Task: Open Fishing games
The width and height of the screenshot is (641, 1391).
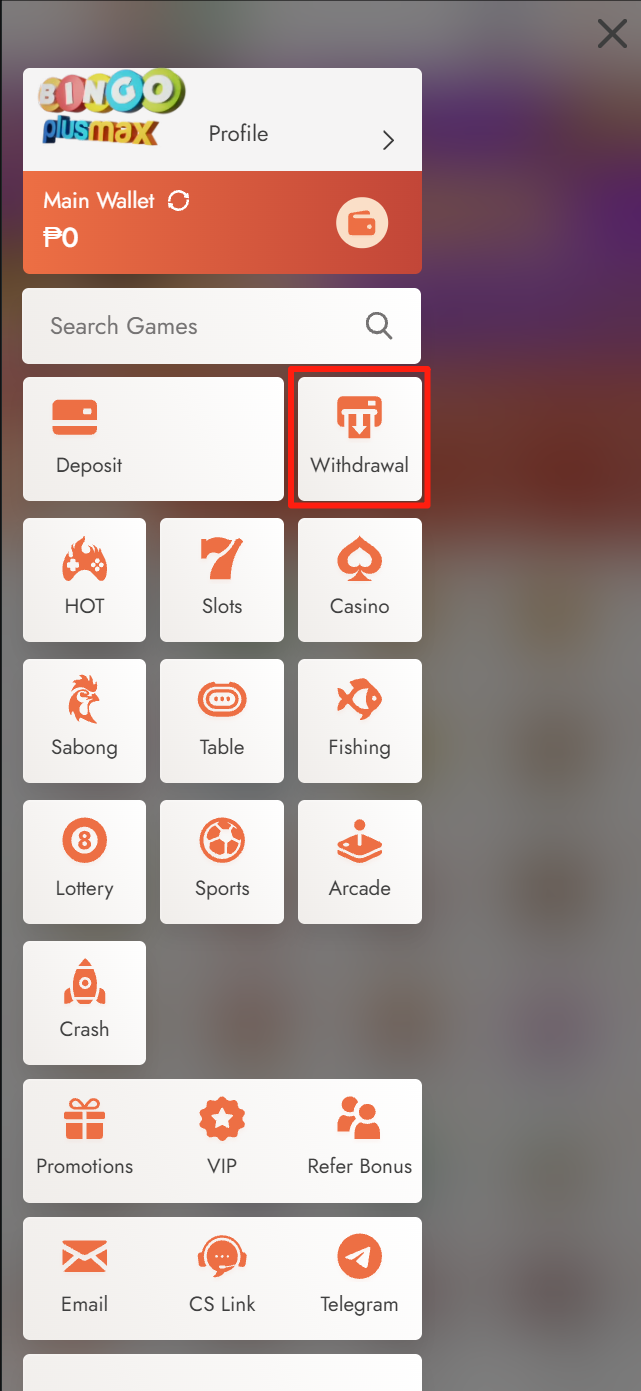Action: (x=359, y=720)
